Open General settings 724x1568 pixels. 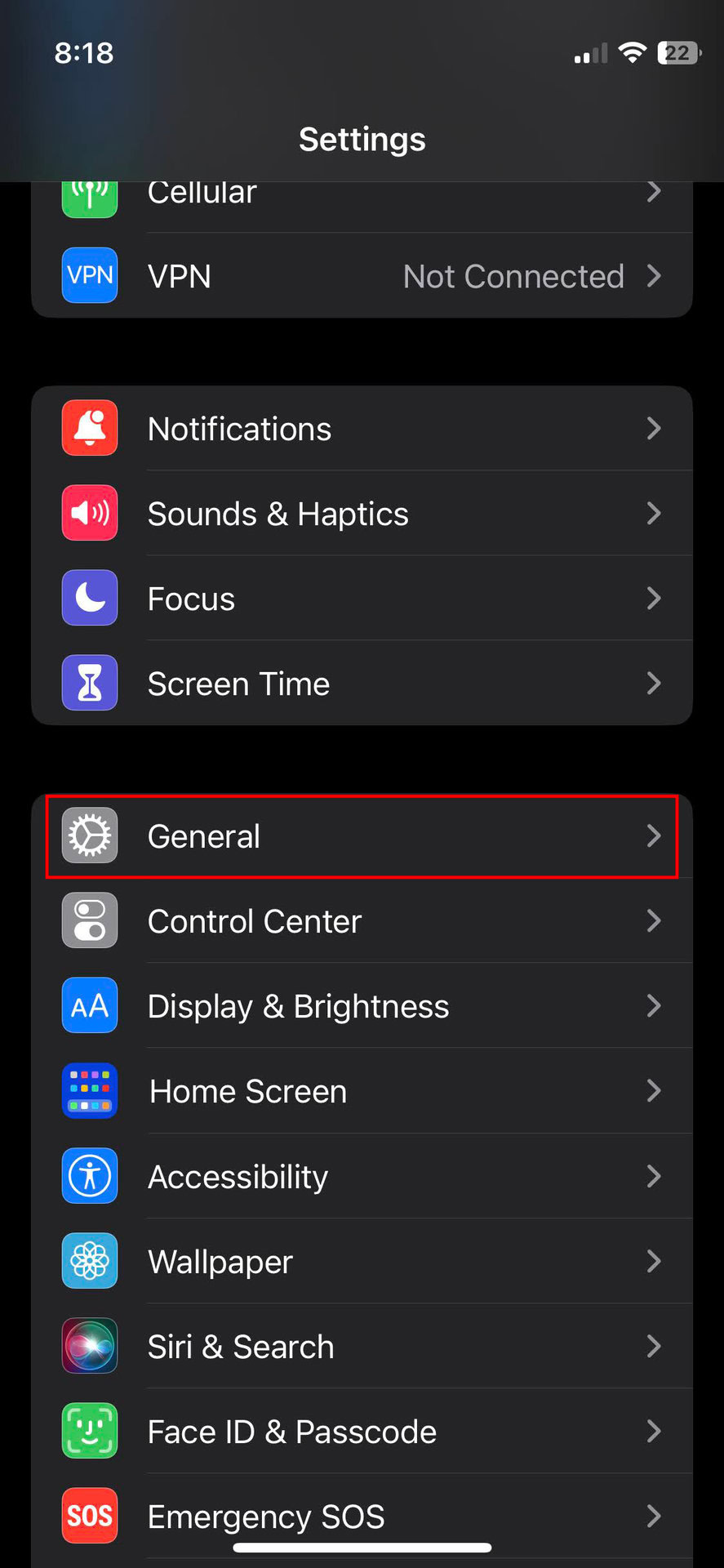tap(362, 836)
